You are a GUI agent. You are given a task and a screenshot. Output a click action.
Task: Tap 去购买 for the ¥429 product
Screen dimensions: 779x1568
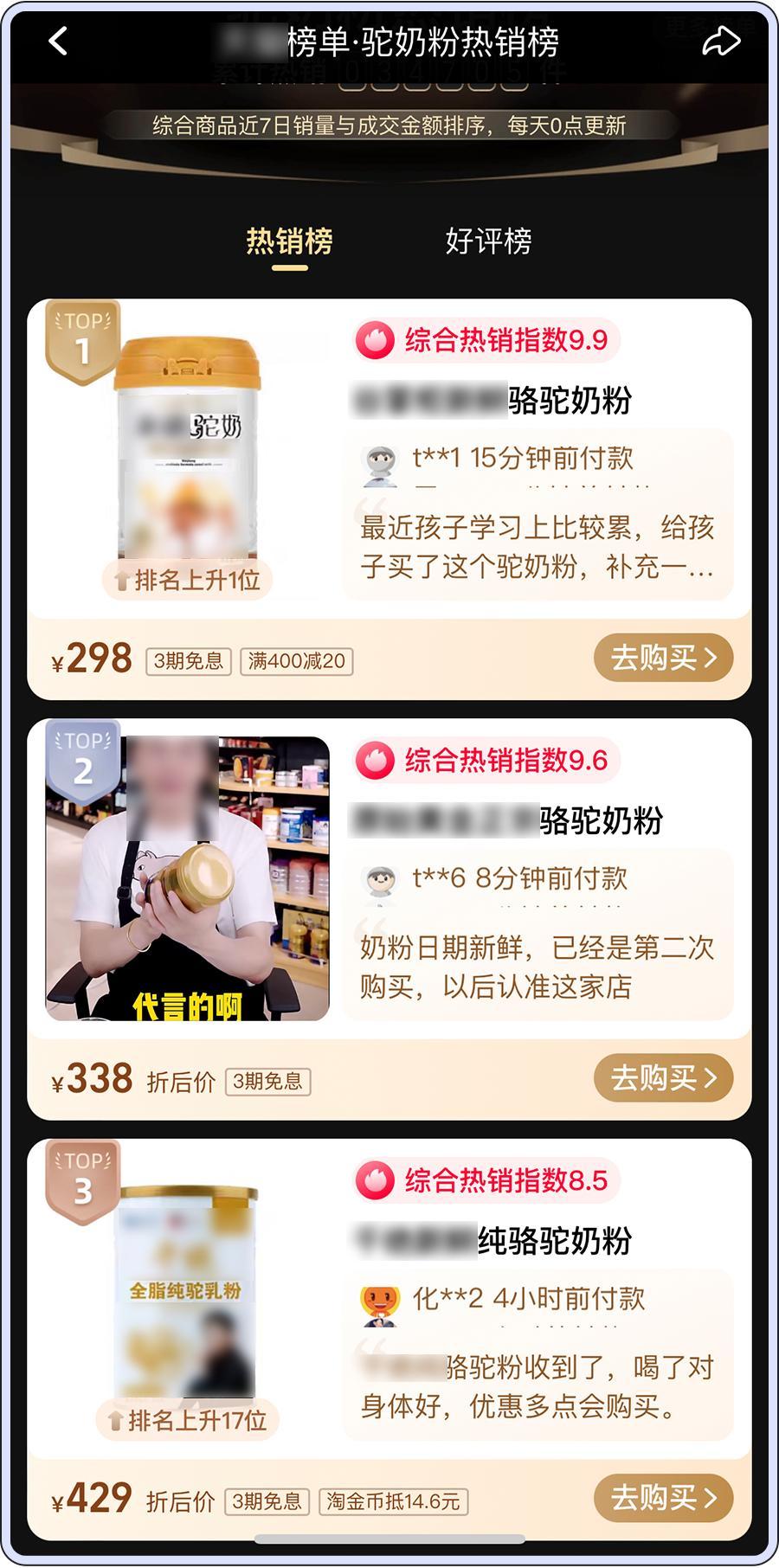663,1498
